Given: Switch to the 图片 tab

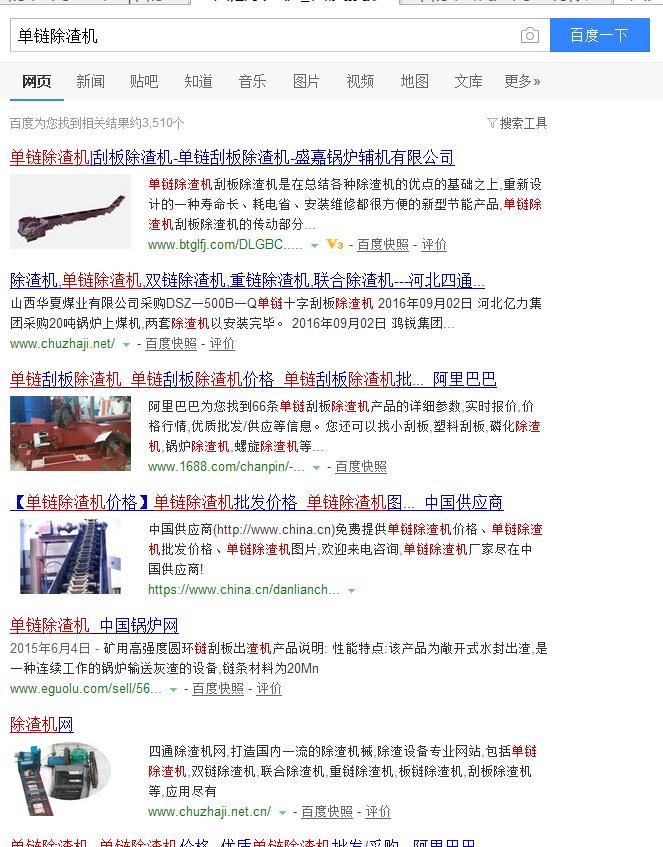Looking at the screenshot, I should pyautogui.click(x=306, y=82).
